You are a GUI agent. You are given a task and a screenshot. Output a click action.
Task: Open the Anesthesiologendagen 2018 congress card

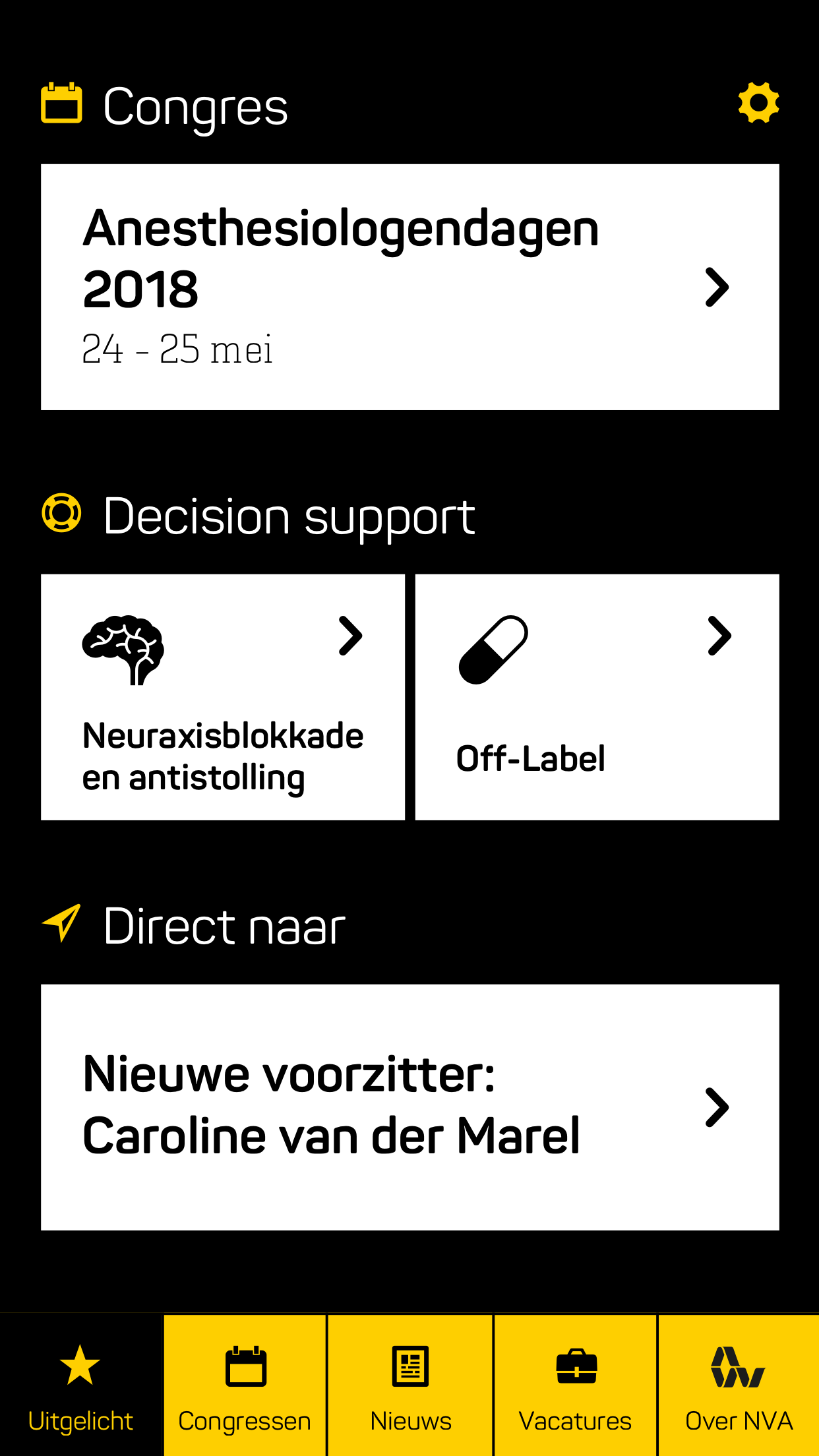coord(409,287)
